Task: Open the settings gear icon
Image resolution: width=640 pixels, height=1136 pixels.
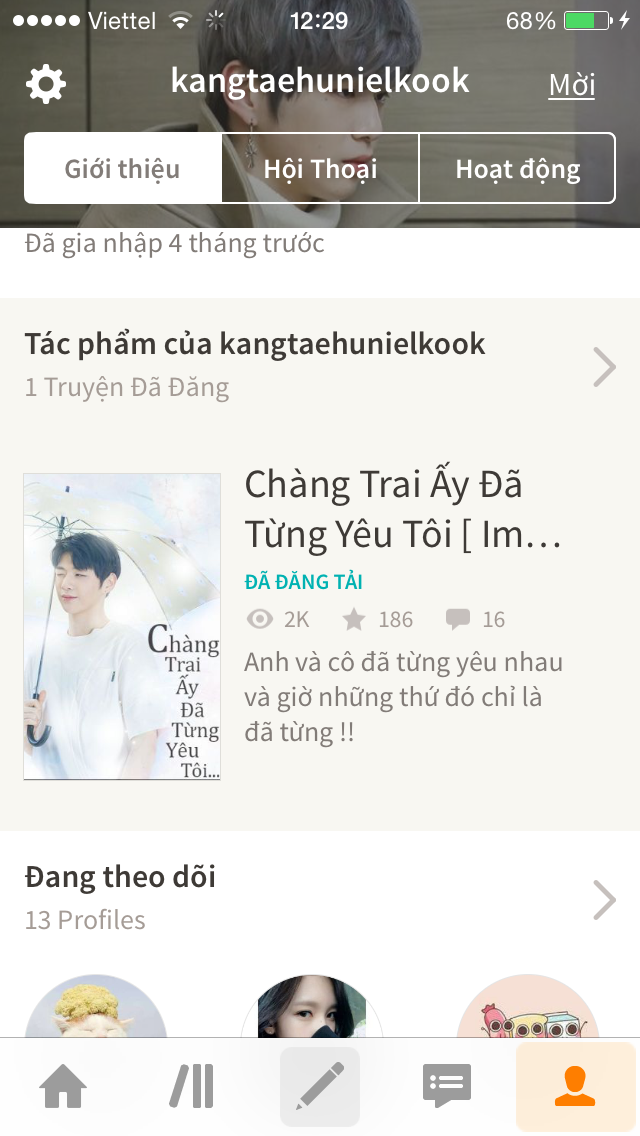Action: point(45,84)
